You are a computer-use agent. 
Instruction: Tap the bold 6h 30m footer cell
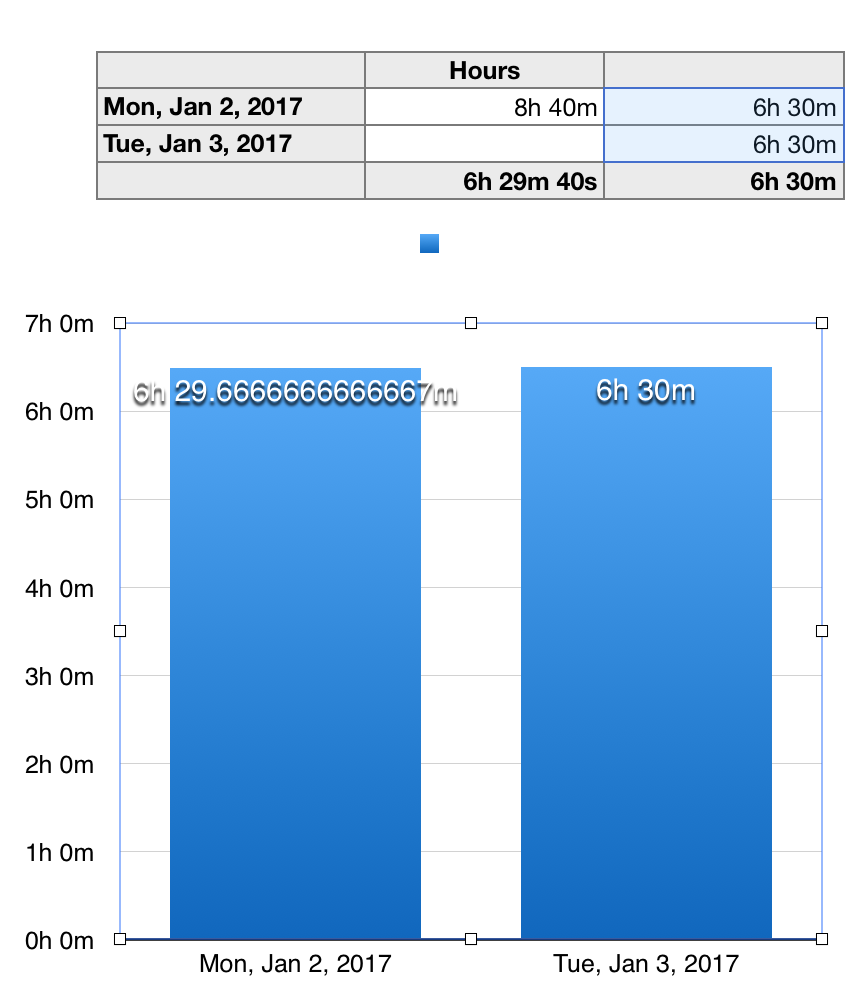[x=724, y=181]
